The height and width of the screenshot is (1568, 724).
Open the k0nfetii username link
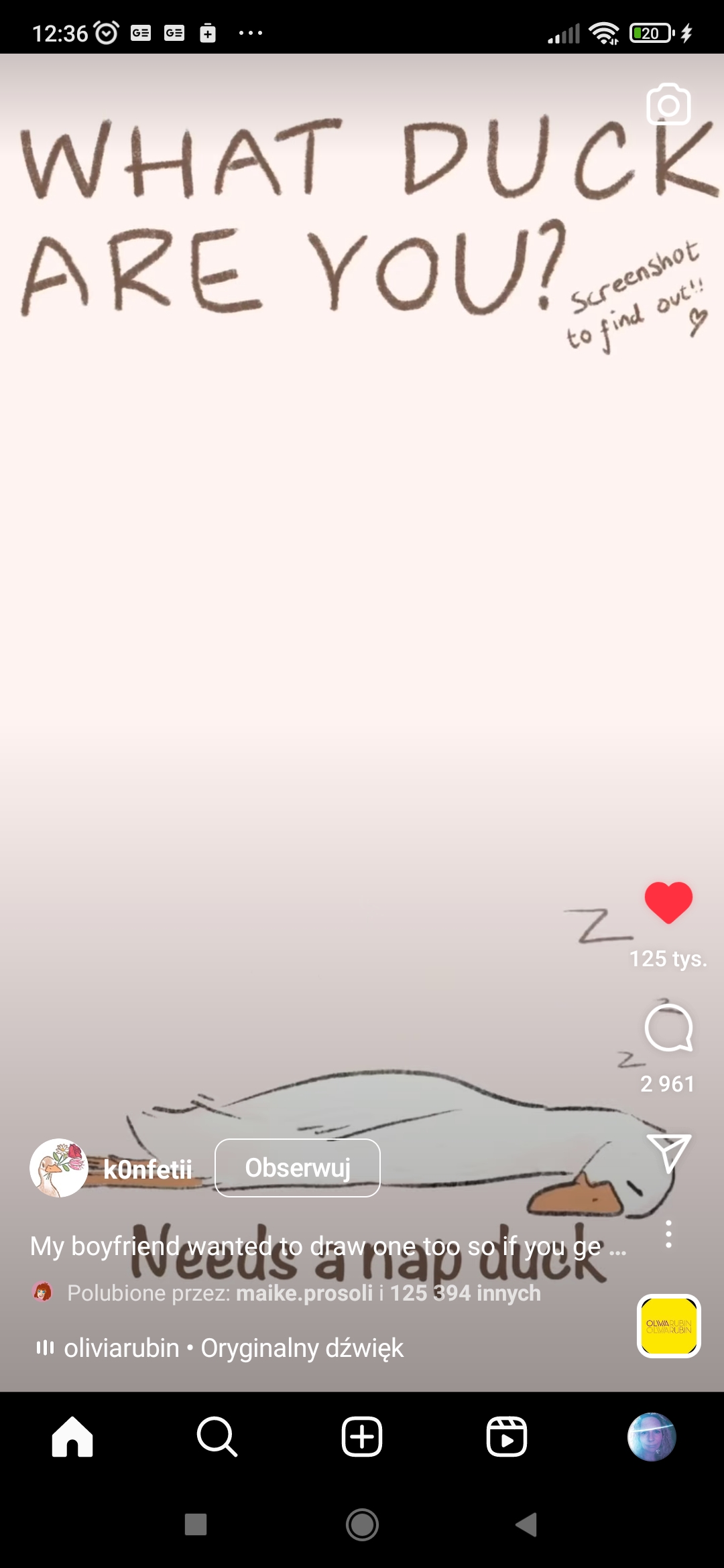click(x=147, y=1169)
